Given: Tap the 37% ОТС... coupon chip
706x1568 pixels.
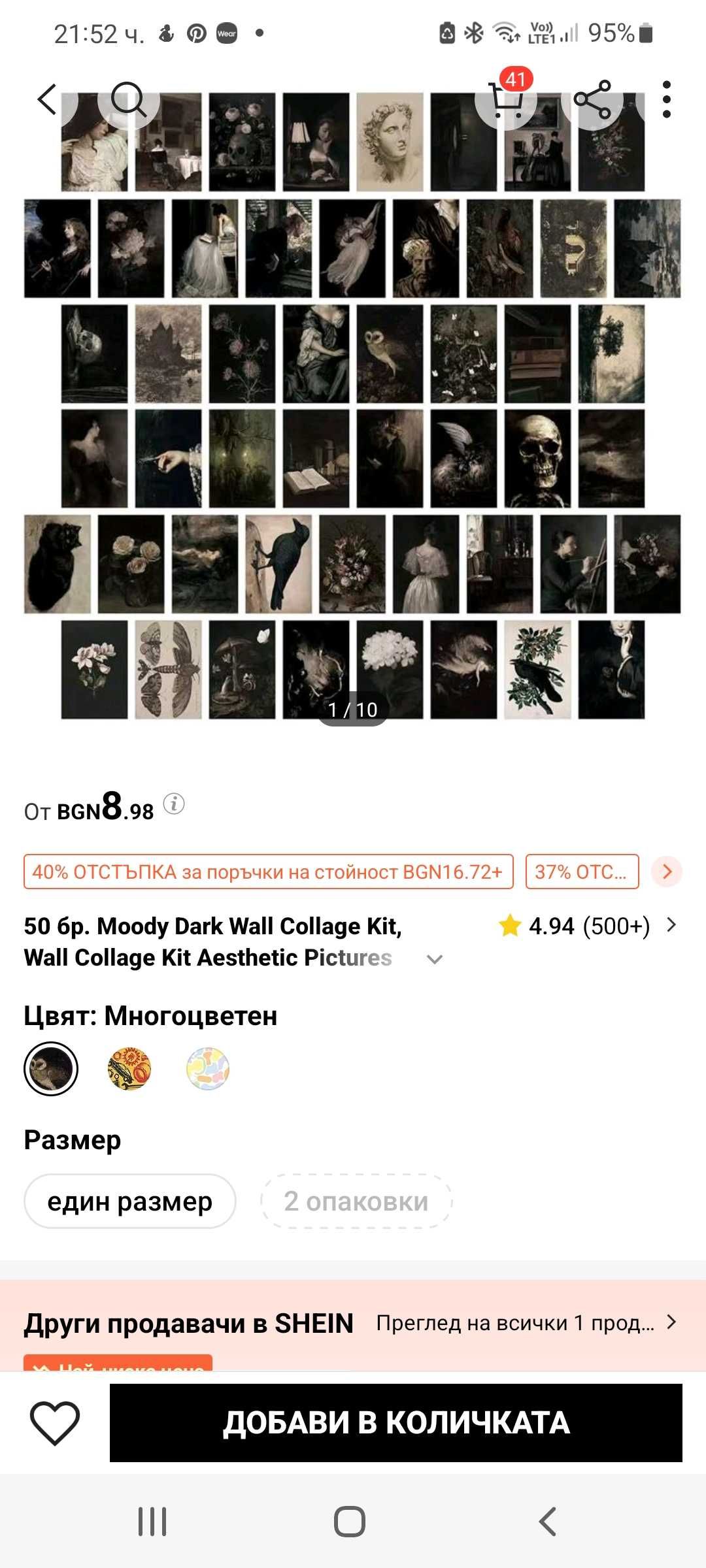Looking at the screenshot, I should 582,872.
